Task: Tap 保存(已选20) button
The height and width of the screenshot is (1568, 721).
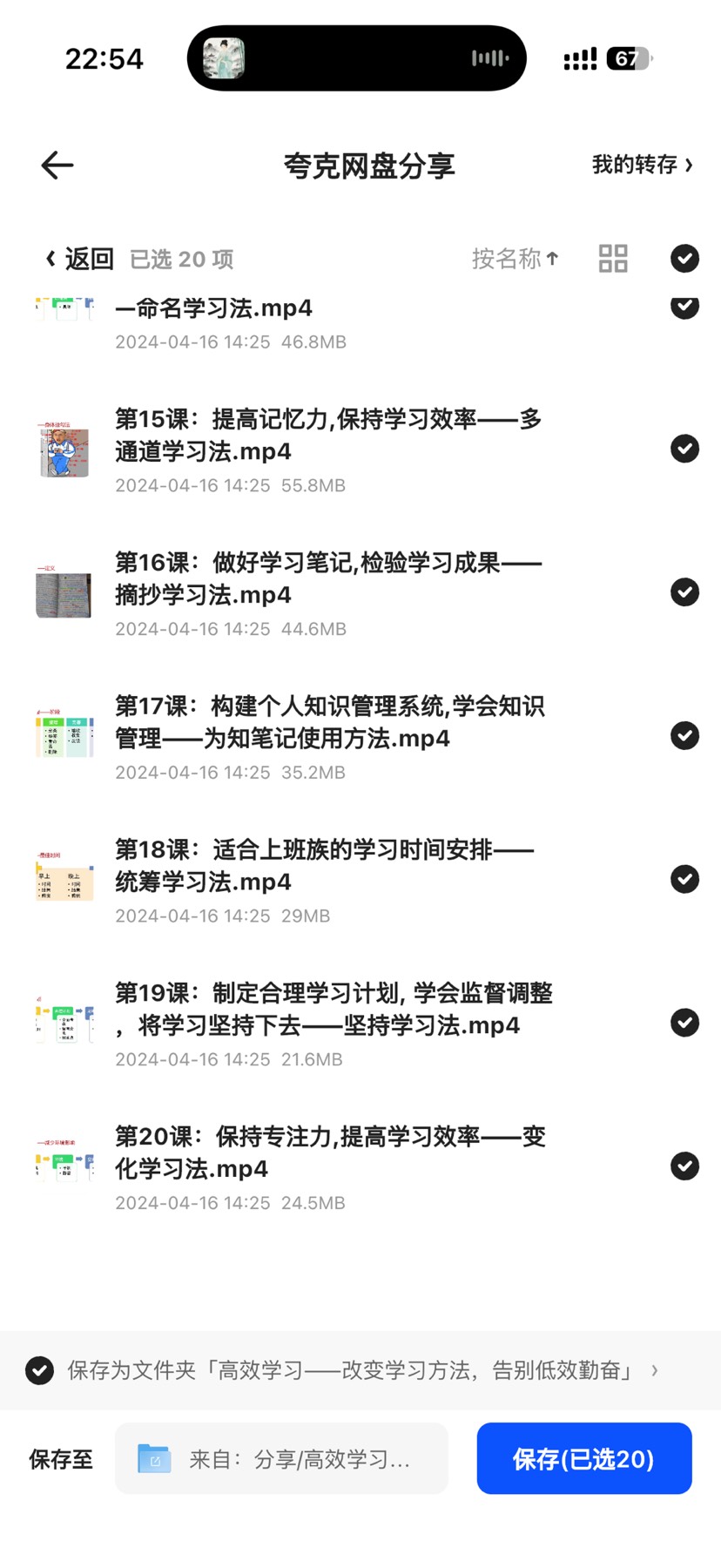Action: 584,1459
